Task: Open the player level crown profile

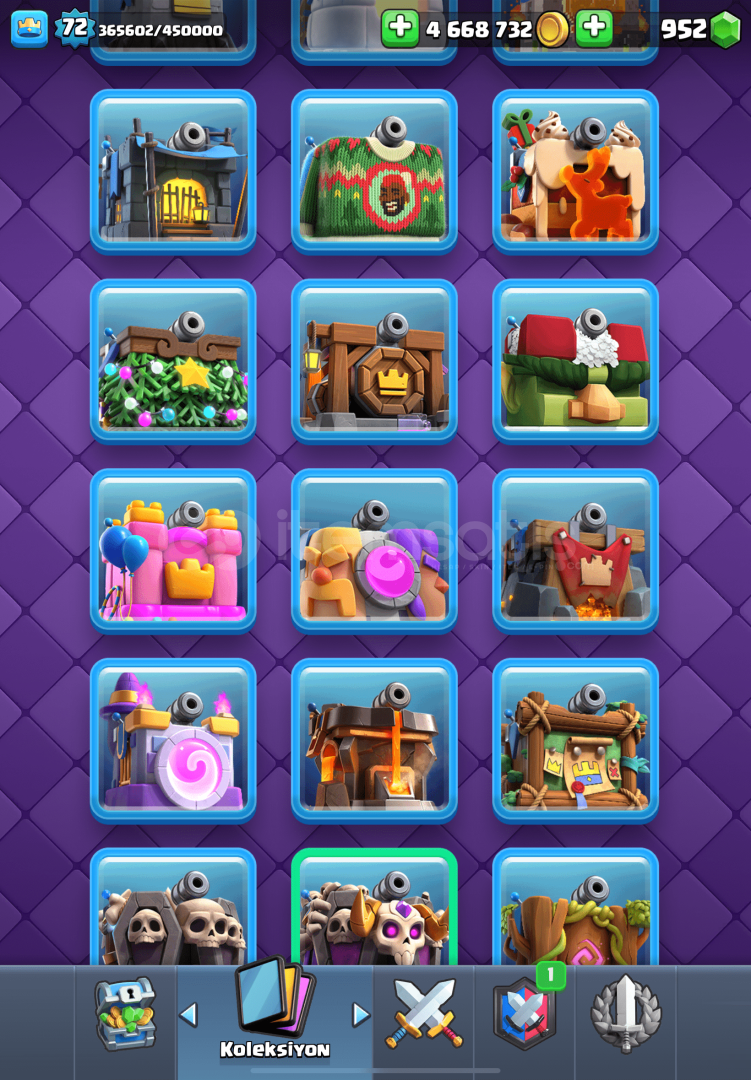Action: coord(30,29)
